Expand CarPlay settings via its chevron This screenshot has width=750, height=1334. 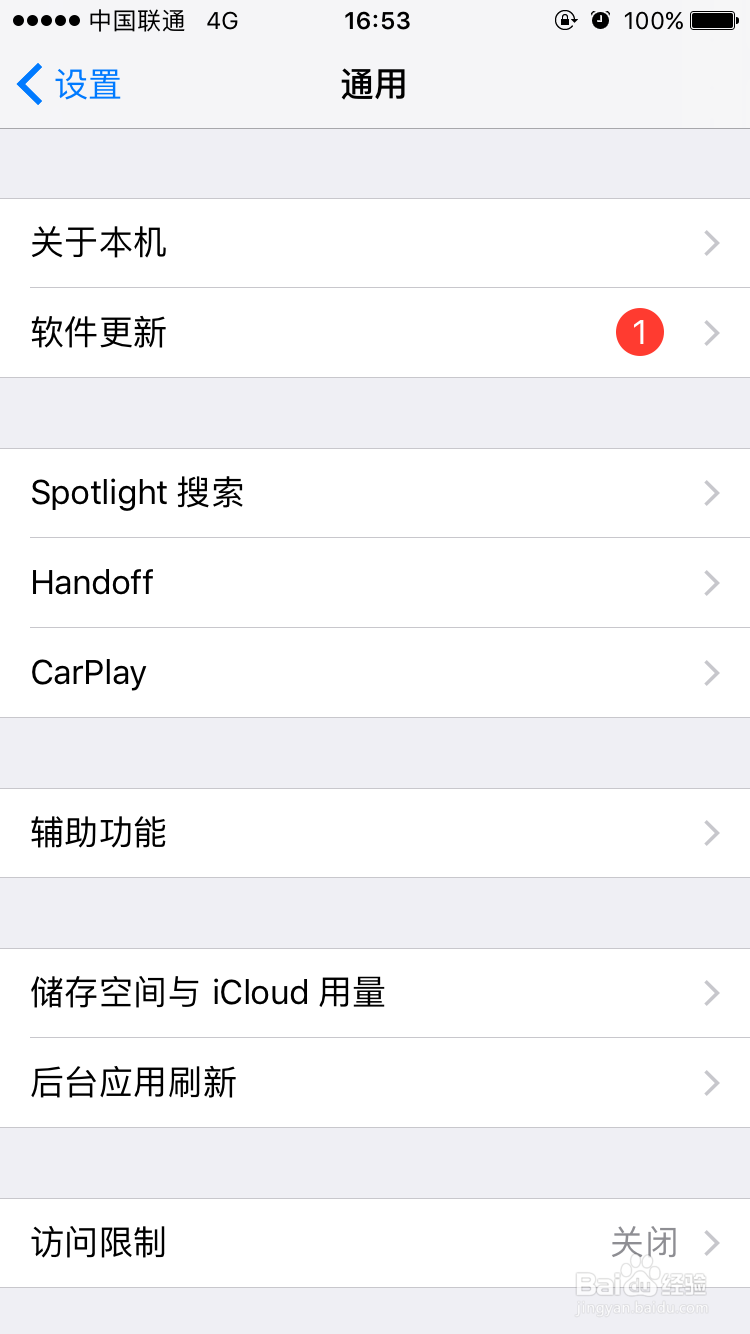tap(711, 673)
